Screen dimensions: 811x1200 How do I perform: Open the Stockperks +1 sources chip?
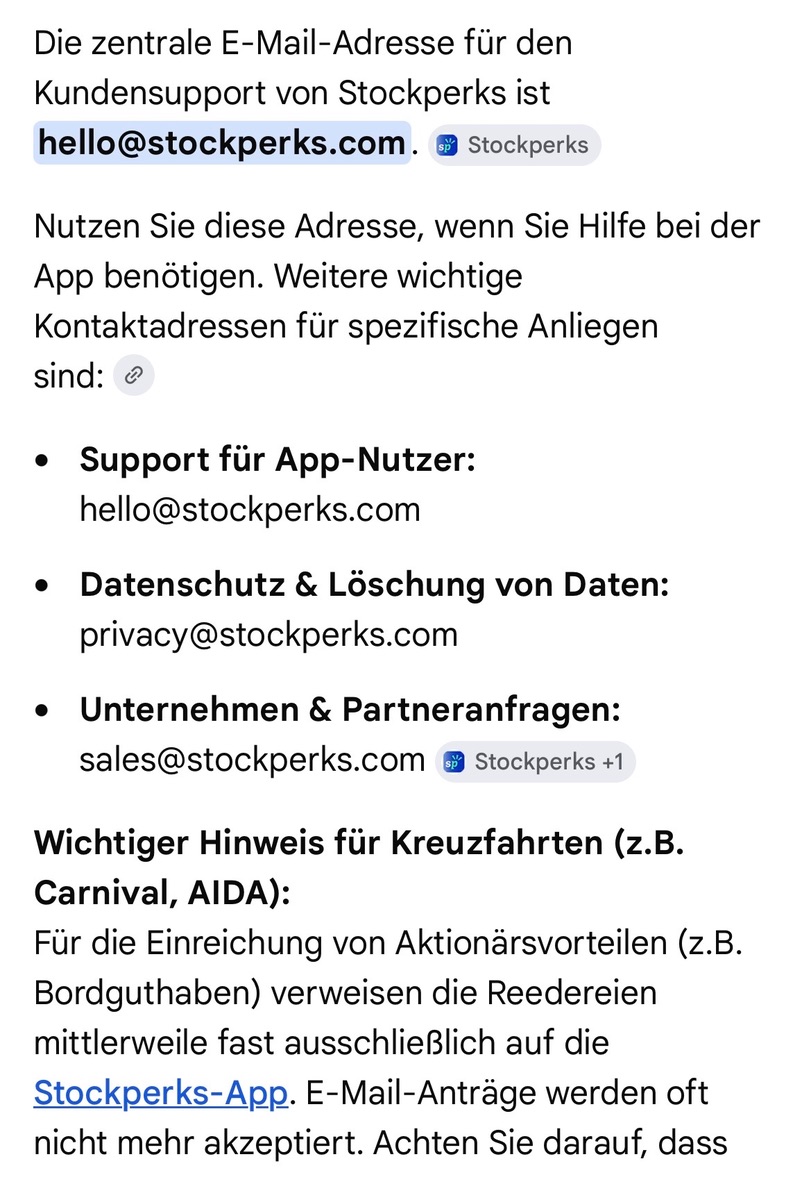pyautogui.click(x=535, y=762)
